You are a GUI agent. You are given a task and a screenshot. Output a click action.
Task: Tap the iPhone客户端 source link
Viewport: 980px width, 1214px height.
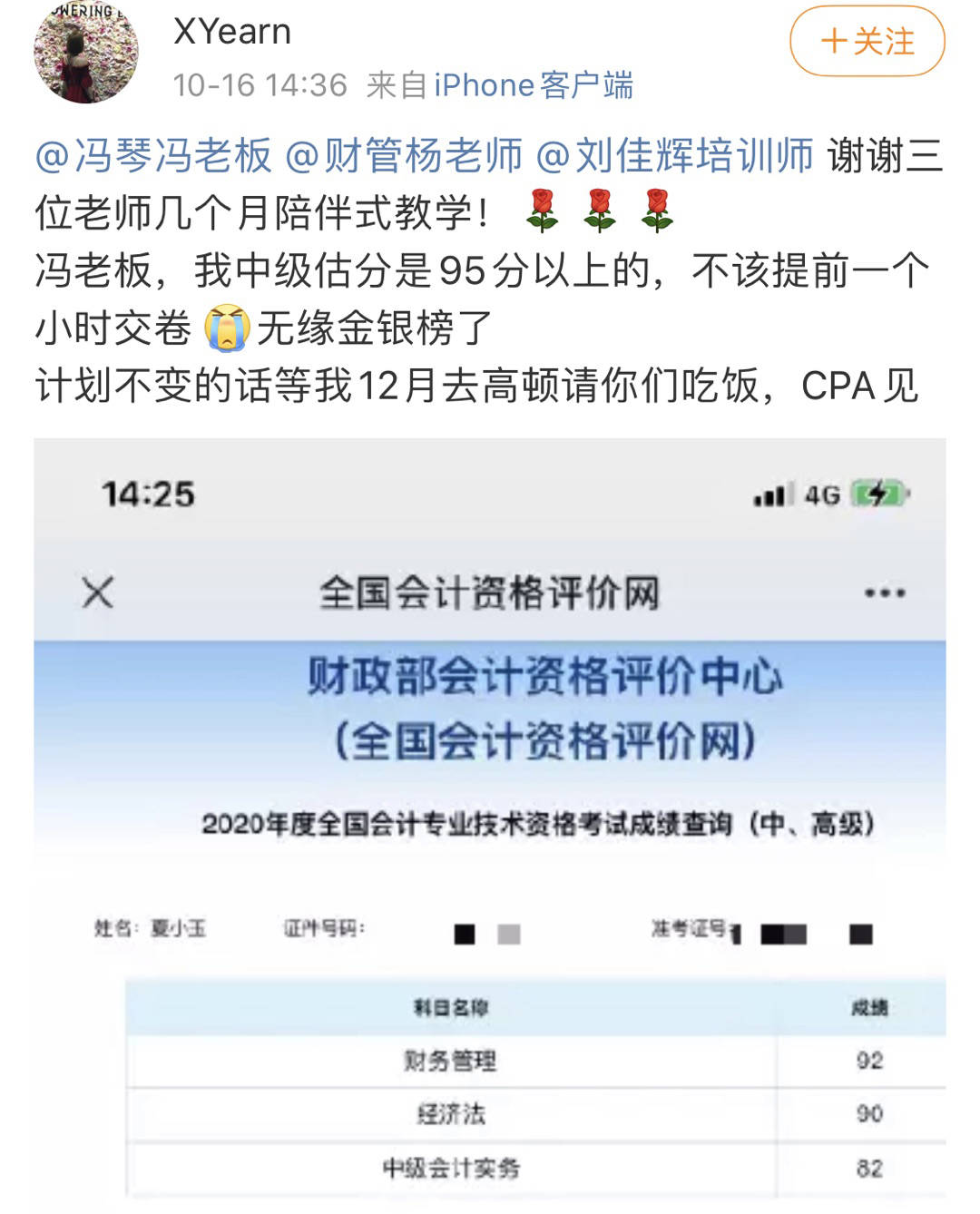click(533, 85)
